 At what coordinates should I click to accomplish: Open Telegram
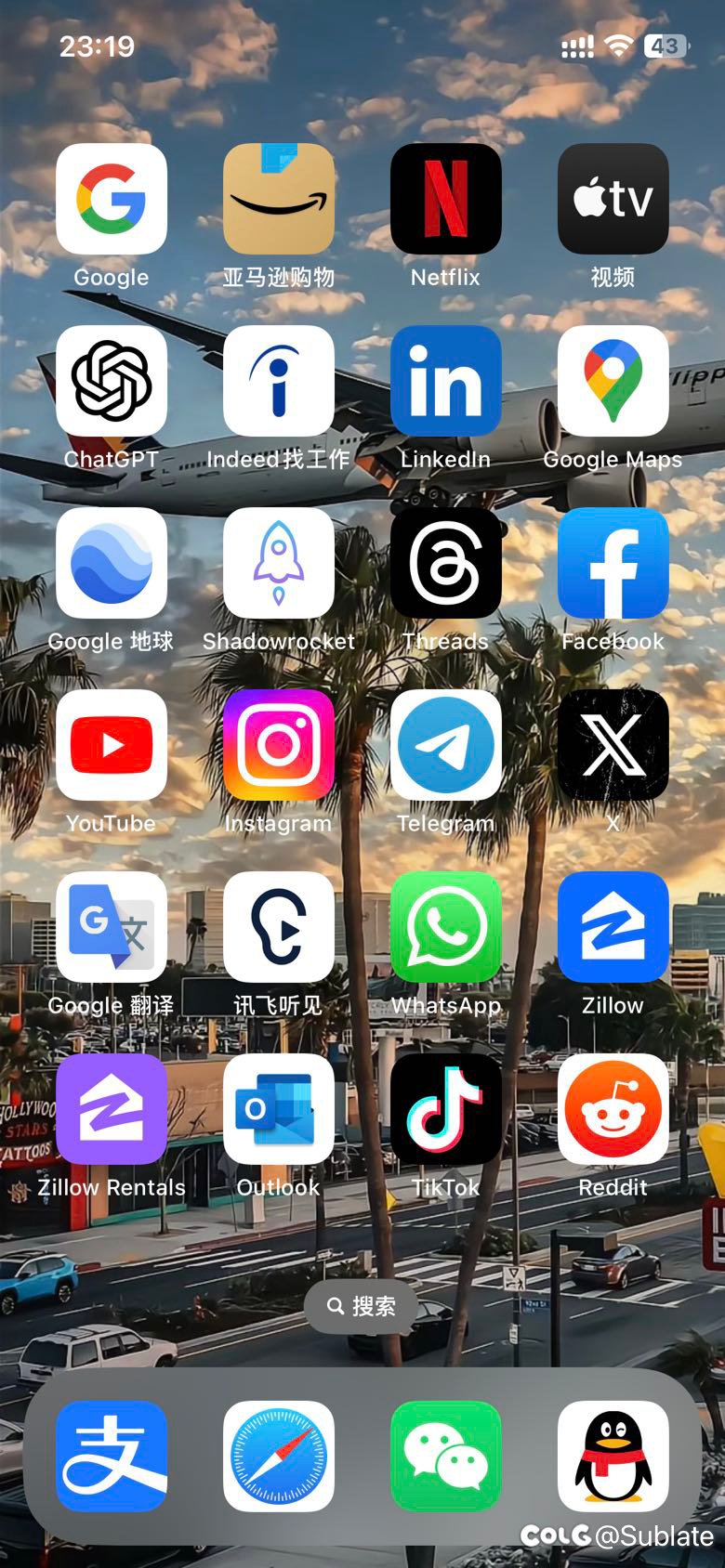coord(446,745)
